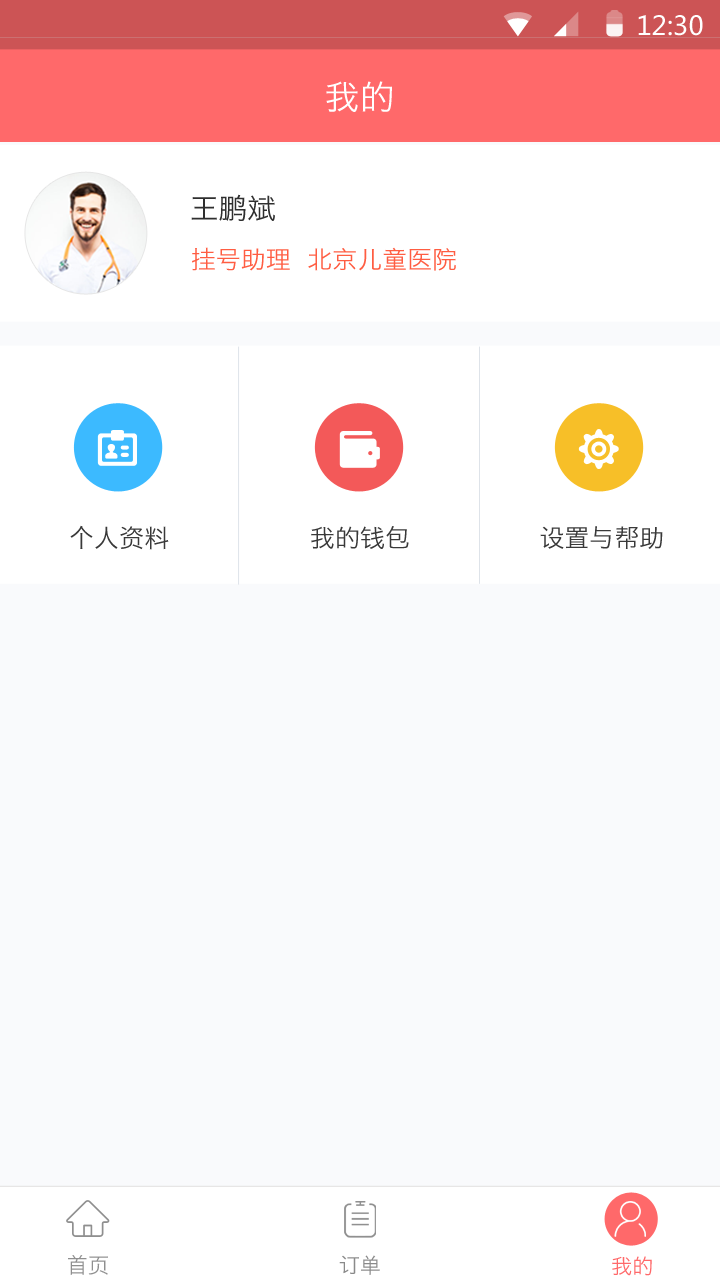Tap the 个人资料 text label
Viewport: 720px width, 1280px height.
pyautogui.click(x=120, y=538)
